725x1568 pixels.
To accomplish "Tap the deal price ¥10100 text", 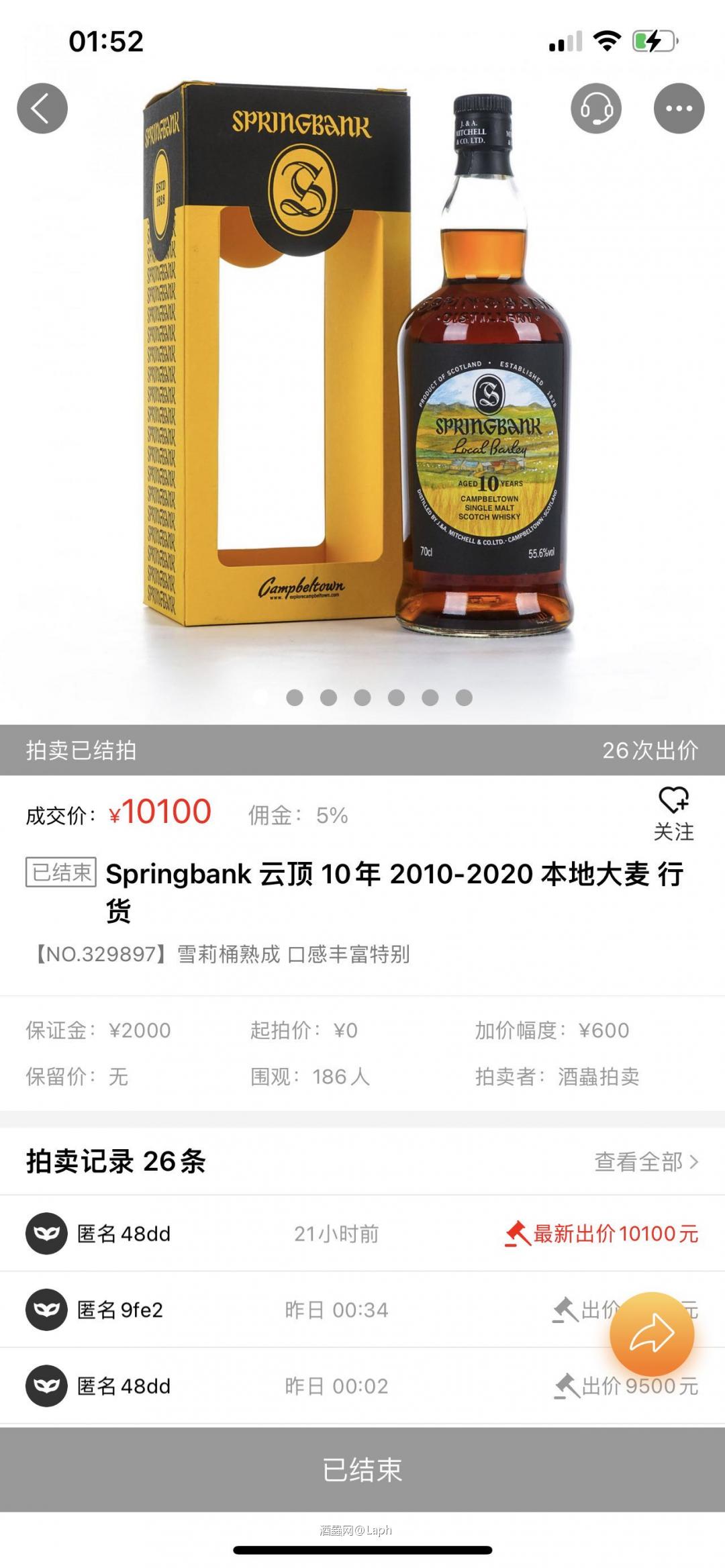I will point(160,812).
